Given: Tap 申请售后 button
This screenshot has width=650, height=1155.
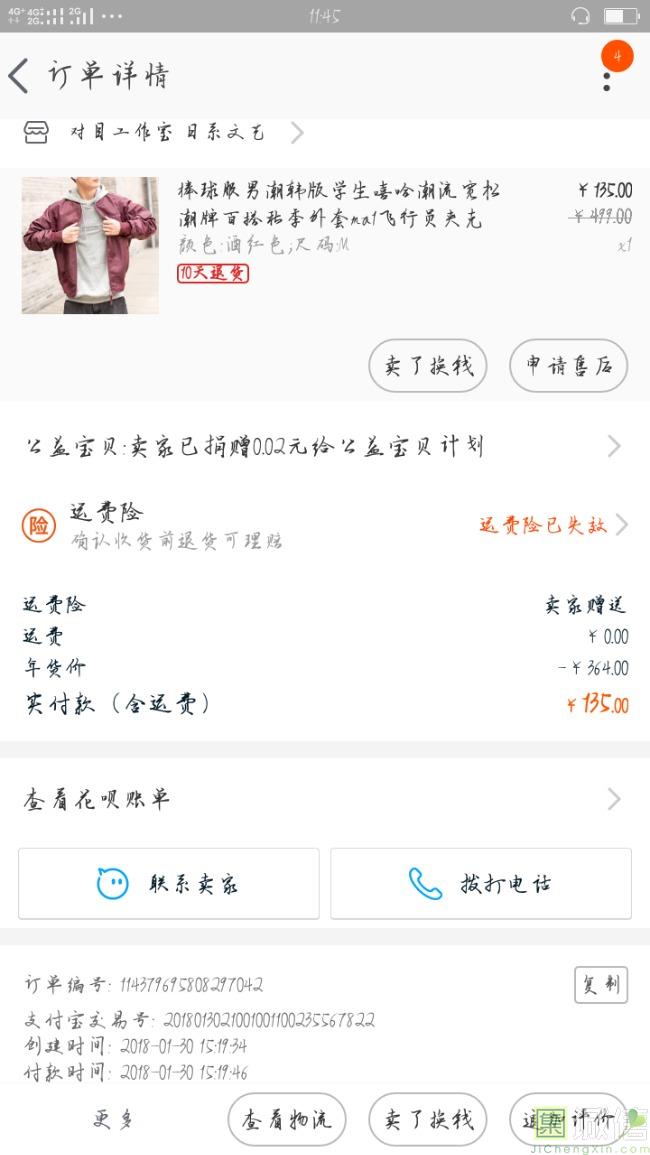Looking at the screenshot, I should (568, 366).
